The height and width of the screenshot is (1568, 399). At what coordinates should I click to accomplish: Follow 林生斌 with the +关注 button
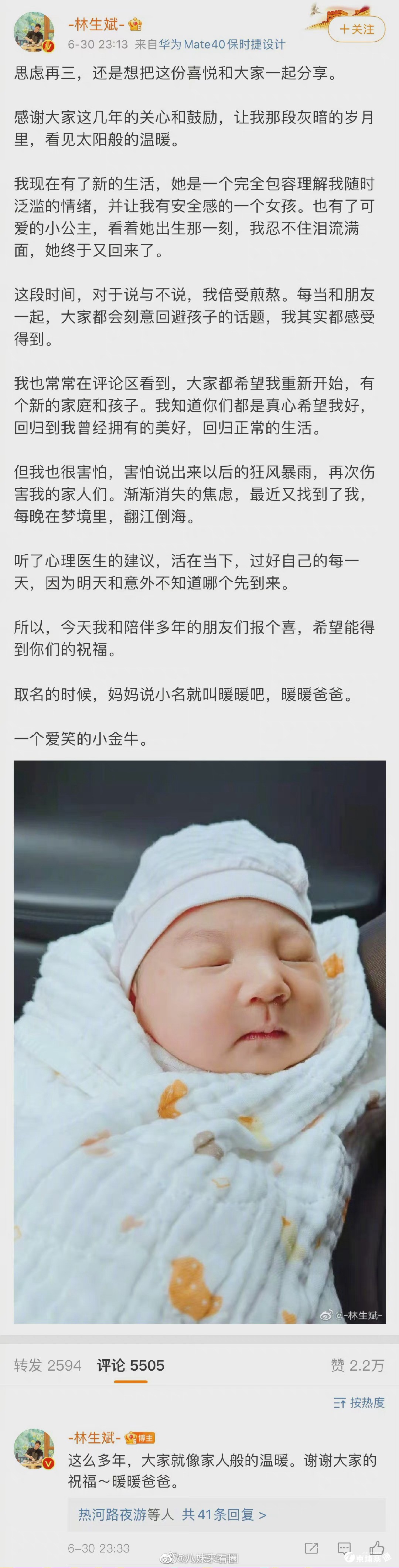coord(357,29)
